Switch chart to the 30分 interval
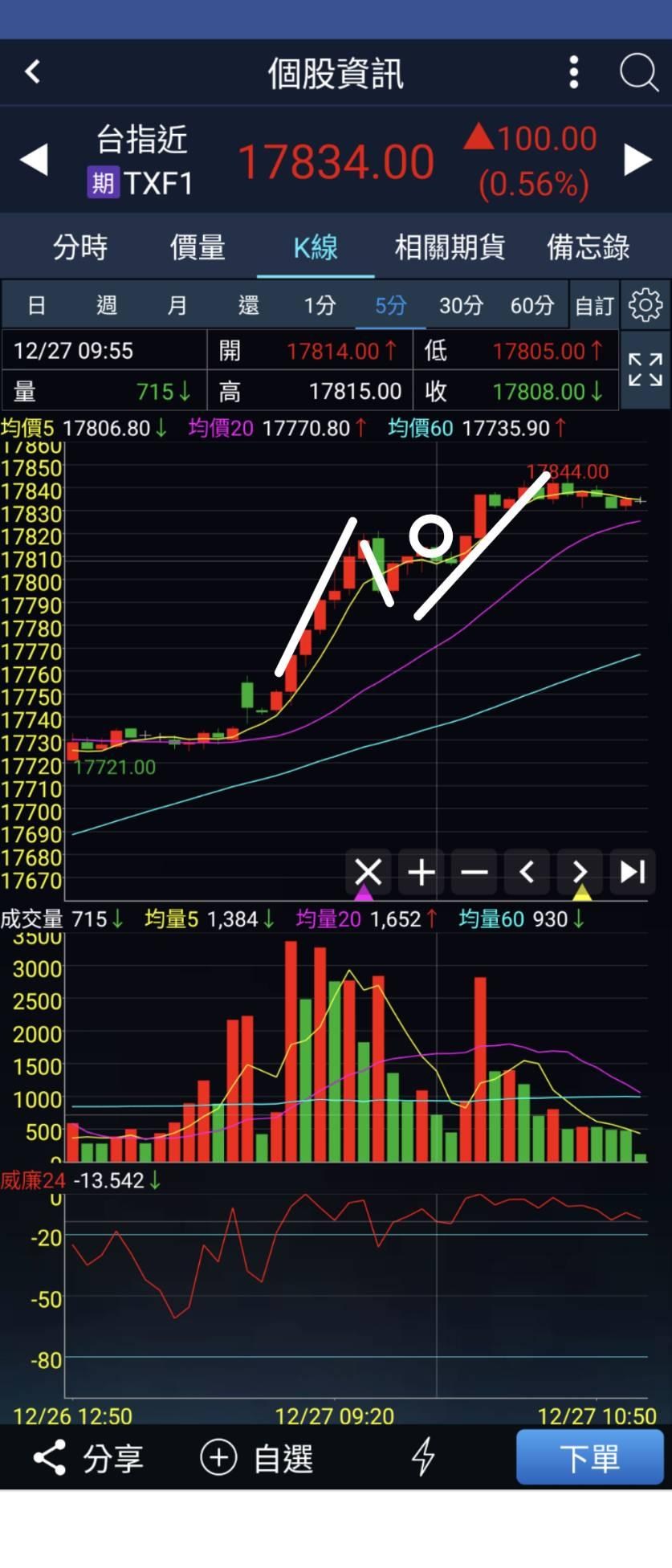 [x=461, y=305]
